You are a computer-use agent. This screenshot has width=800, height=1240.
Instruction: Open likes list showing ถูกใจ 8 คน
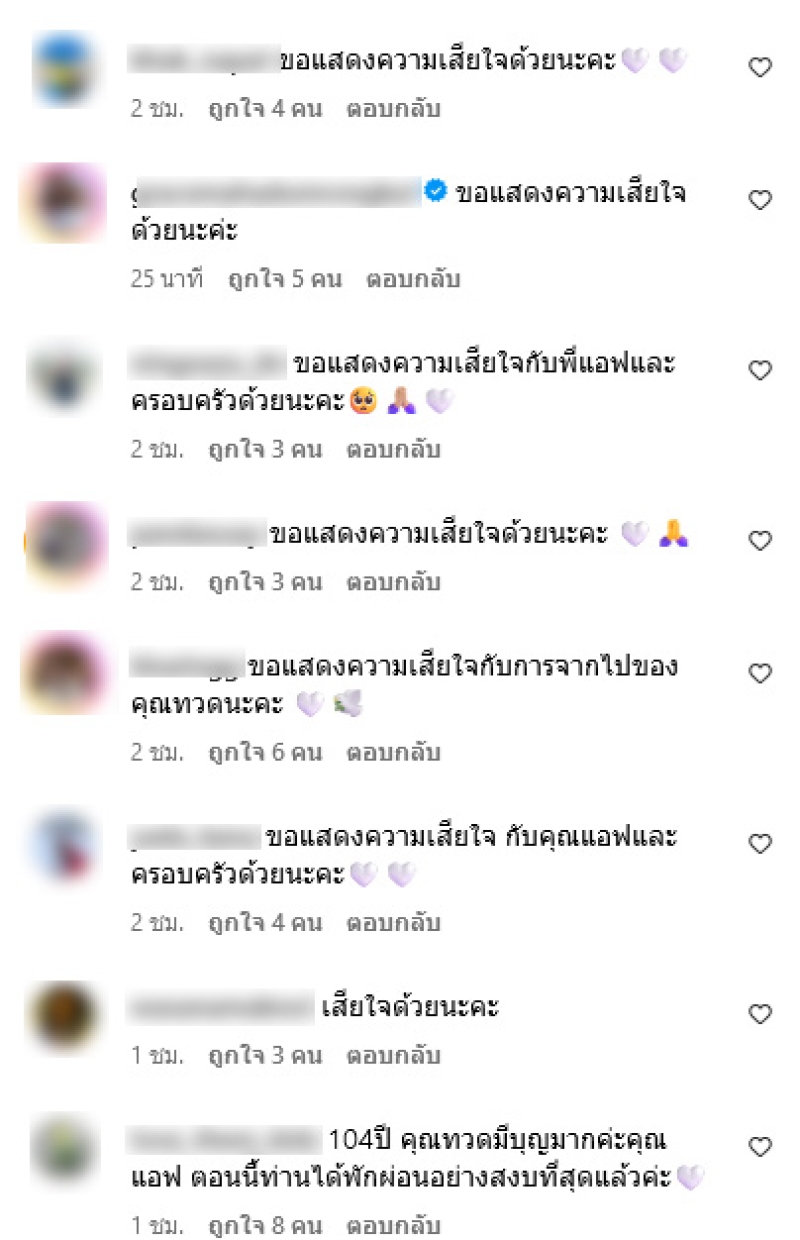pos(265,1226)
